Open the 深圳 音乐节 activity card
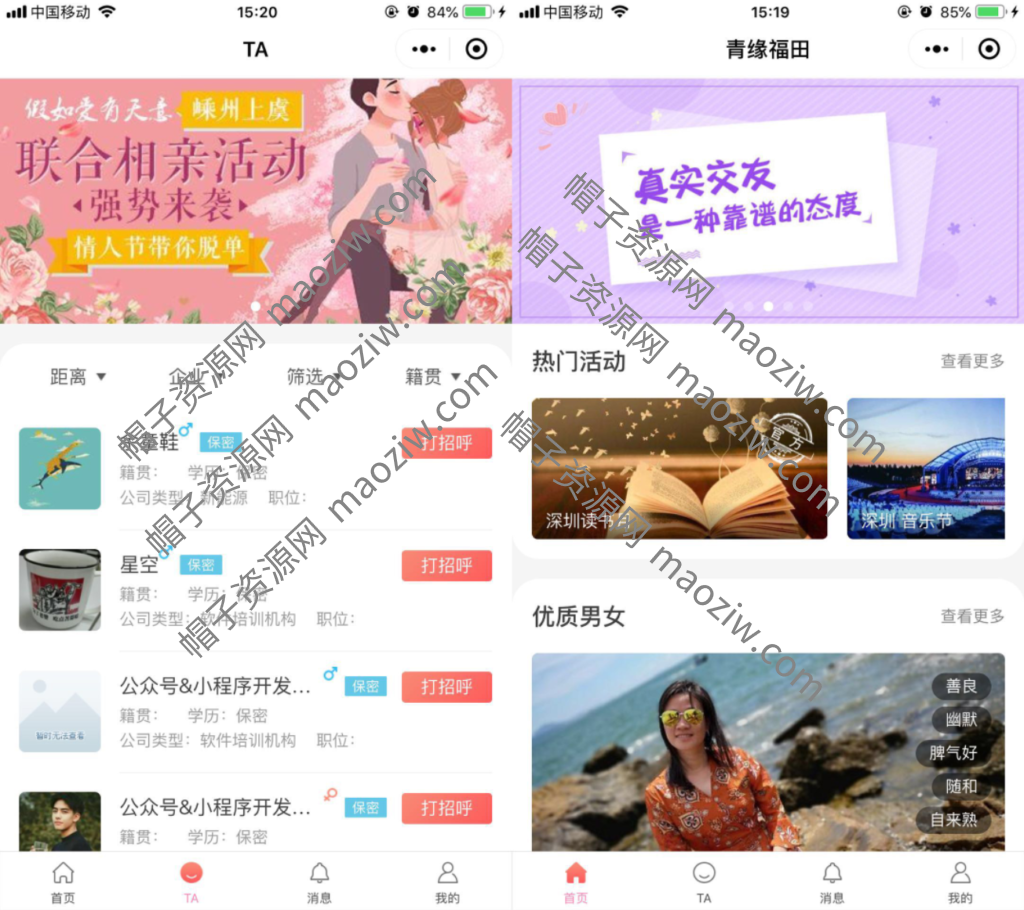The height and width of the screenshot is (910, 1024). coord(925,468)
